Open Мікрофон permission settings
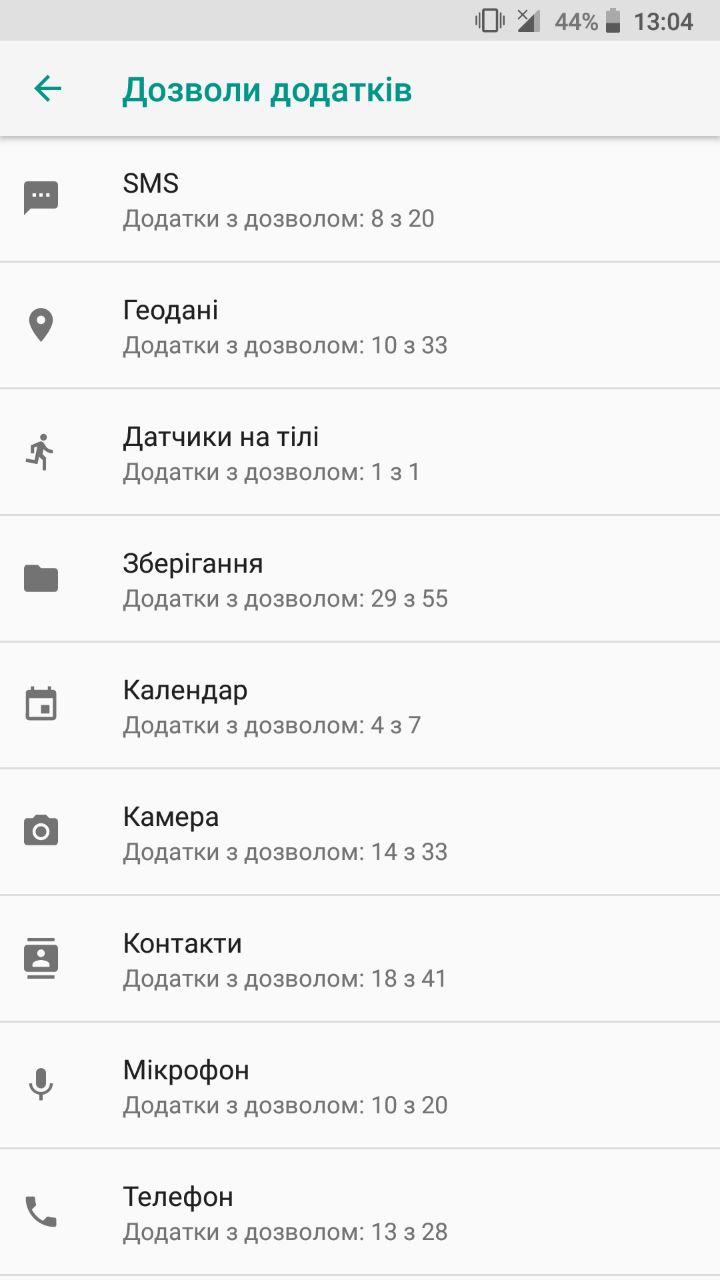Screen dimensions: 720x1280 [x=360, y=1086]
